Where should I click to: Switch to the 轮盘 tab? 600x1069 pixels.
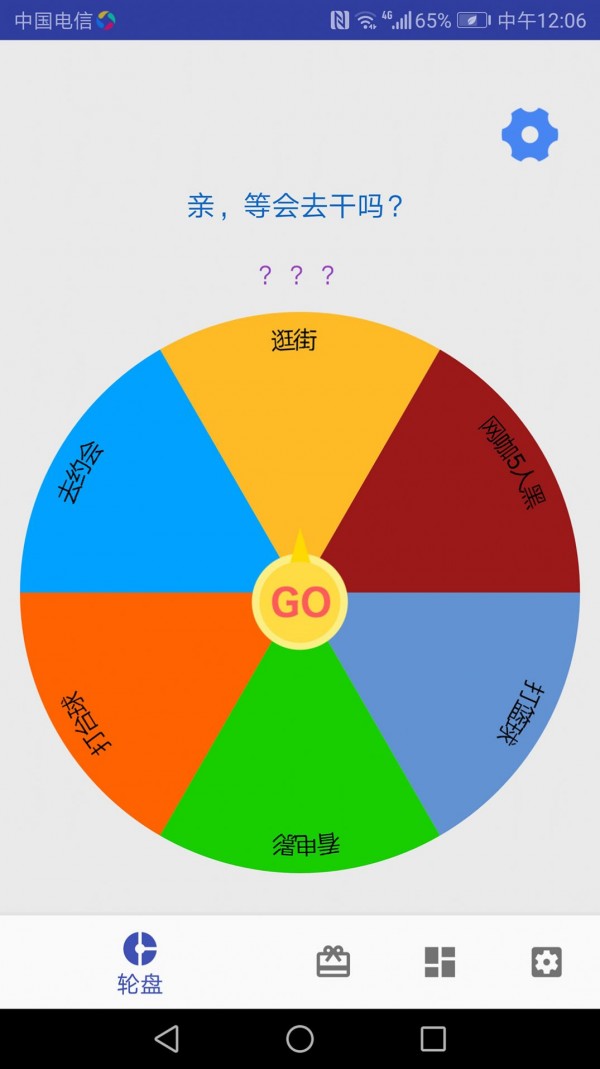140,962
